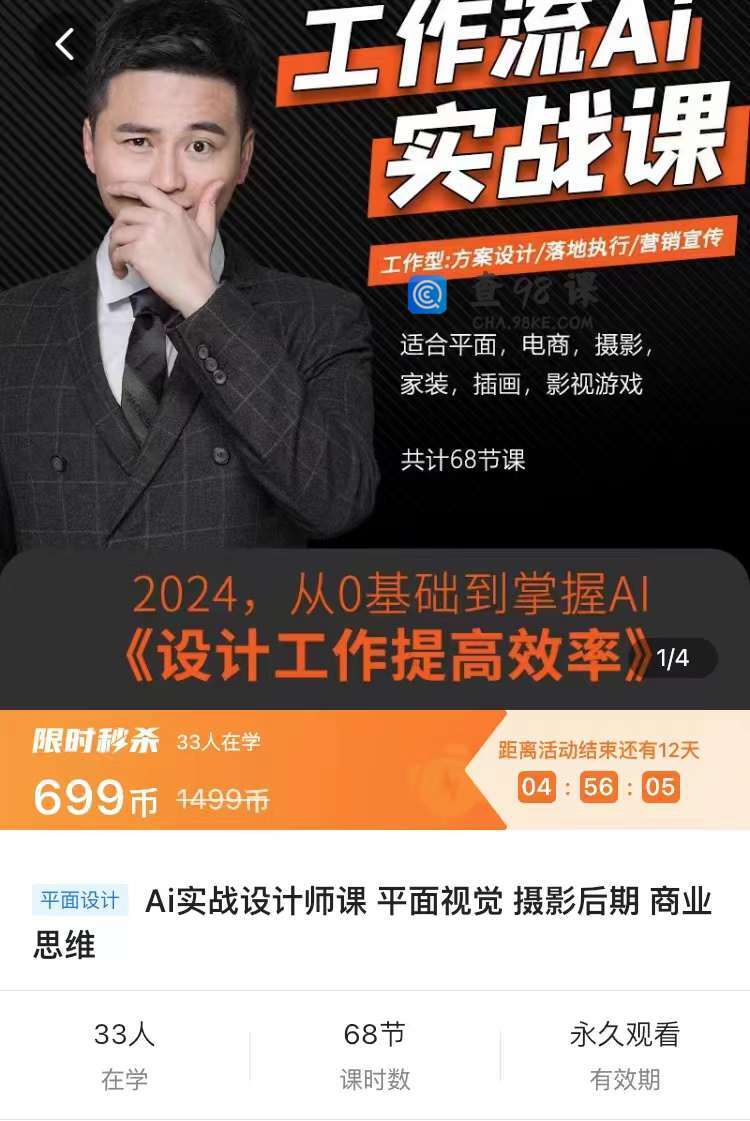
Task: Open the course banner image
Action: tap(375, 350)
